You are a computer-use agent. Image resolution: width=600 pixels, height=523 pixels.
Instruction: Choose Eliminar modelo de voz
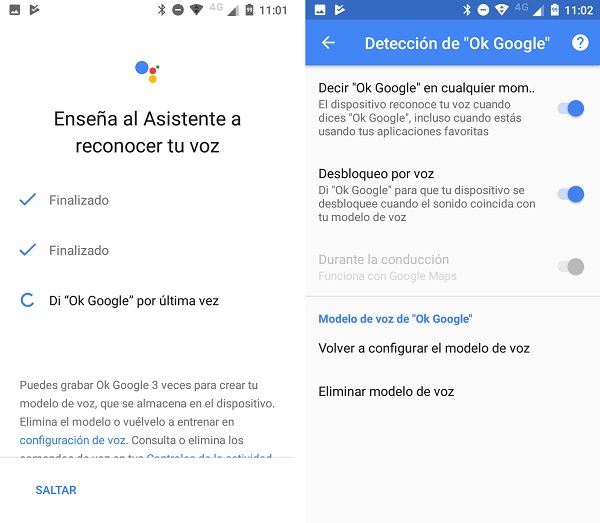coord(386,392)
